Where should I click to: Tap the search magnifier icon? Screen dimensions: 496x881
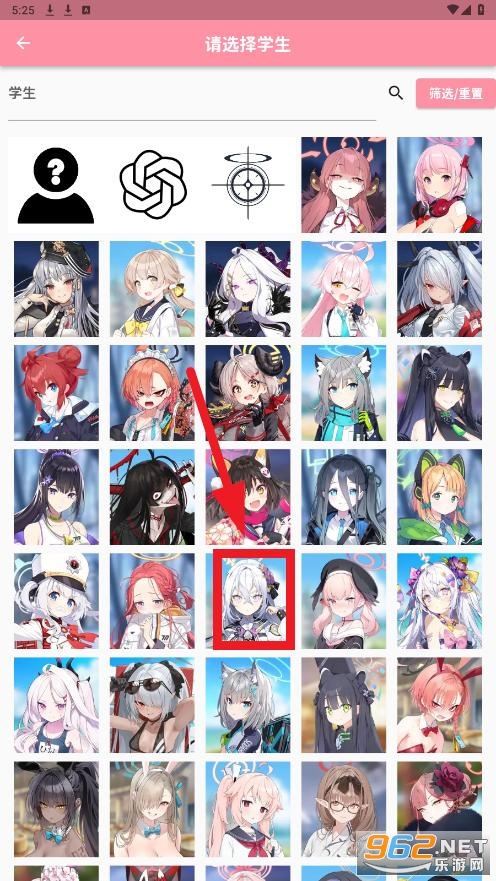coord(396,93)
